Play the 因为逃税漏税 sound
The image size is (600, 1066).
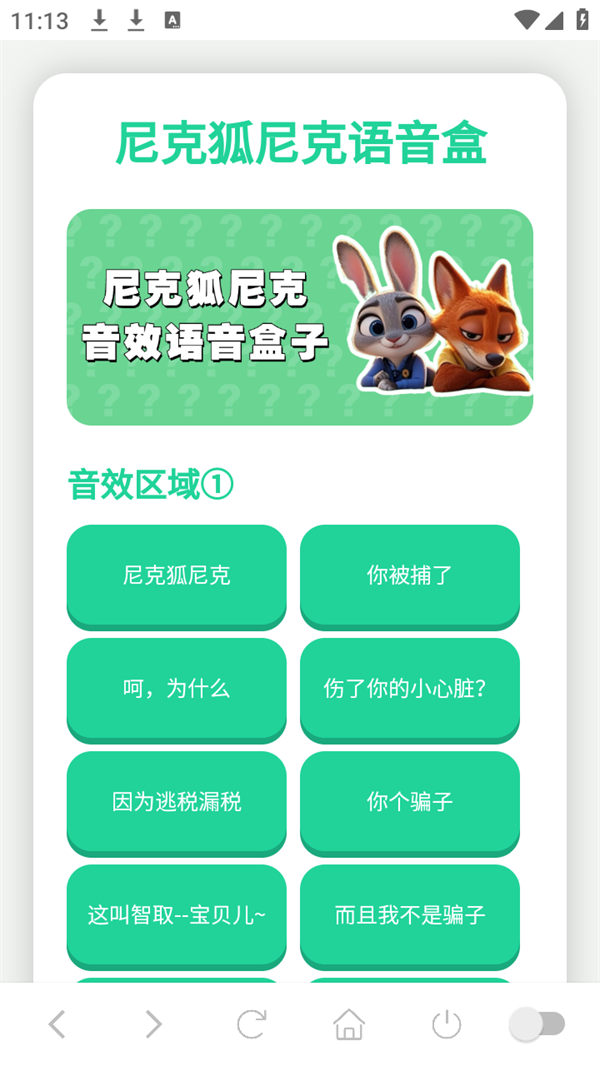[176, 801]
